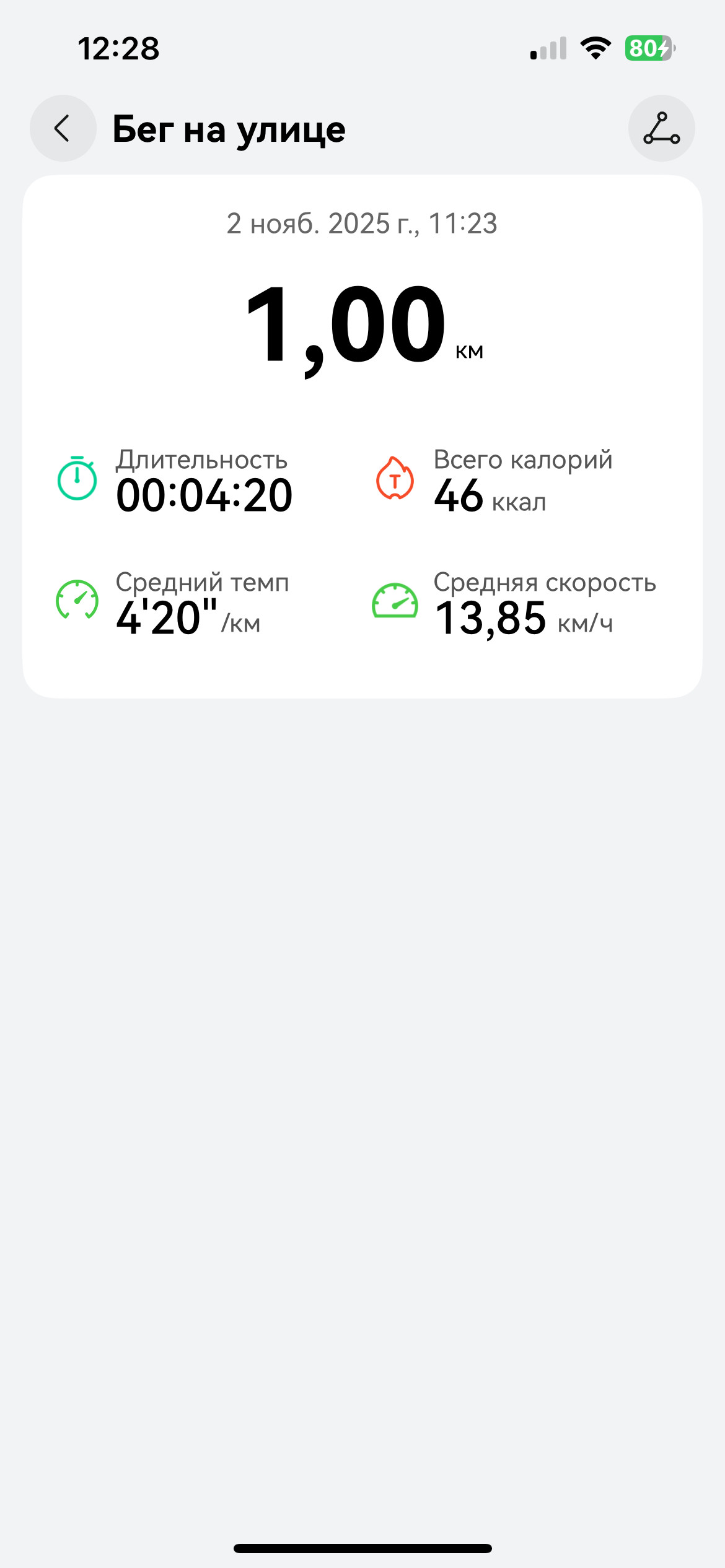
Task: Go back from the outdoor run screen
Action: [63, 128]
